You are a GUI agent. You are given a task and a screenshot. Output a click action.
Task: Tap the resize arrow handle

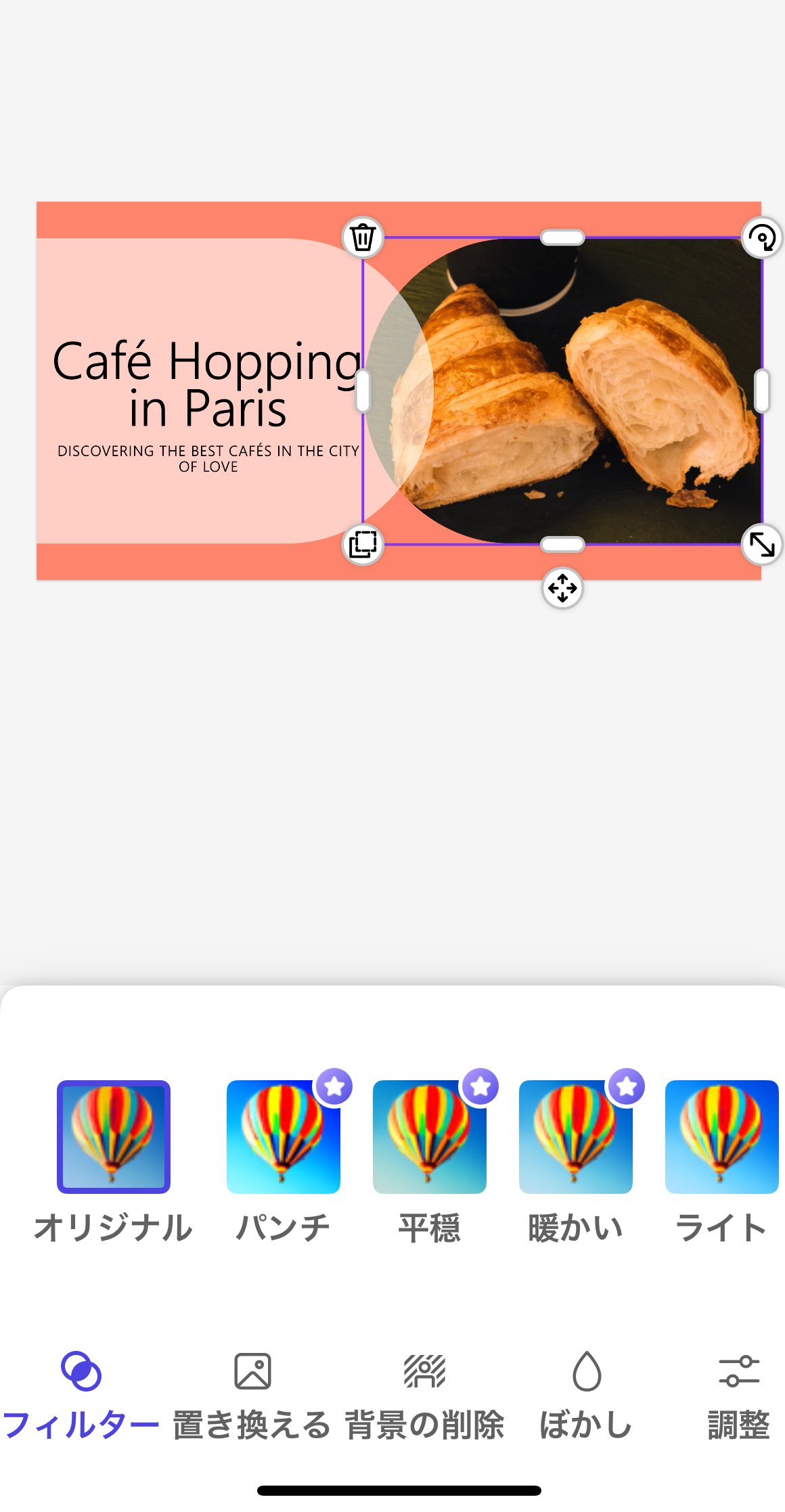click(x=762, y=544)
